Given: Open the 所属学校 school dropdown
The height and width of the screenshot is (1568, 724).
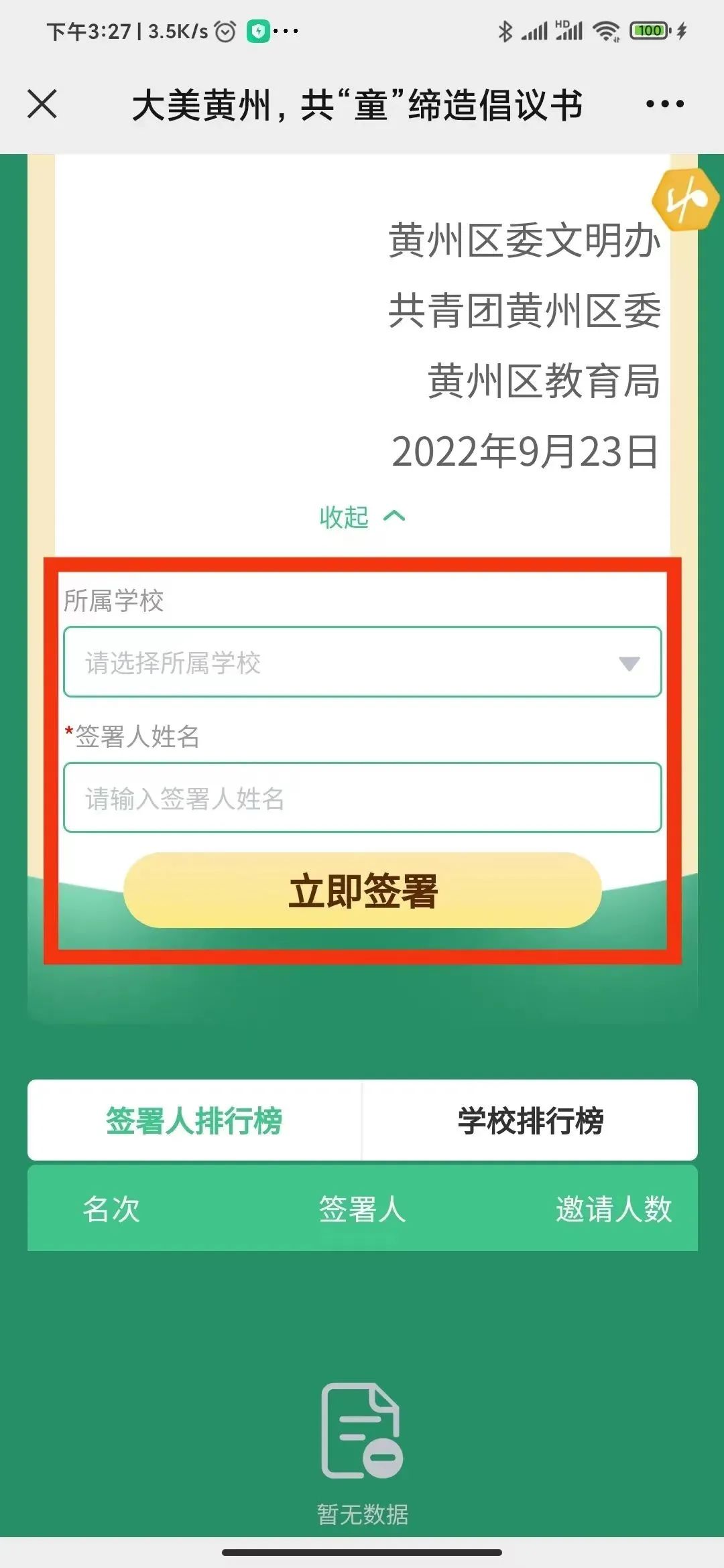Looking at the screenshot, I should tap(362, 662).
